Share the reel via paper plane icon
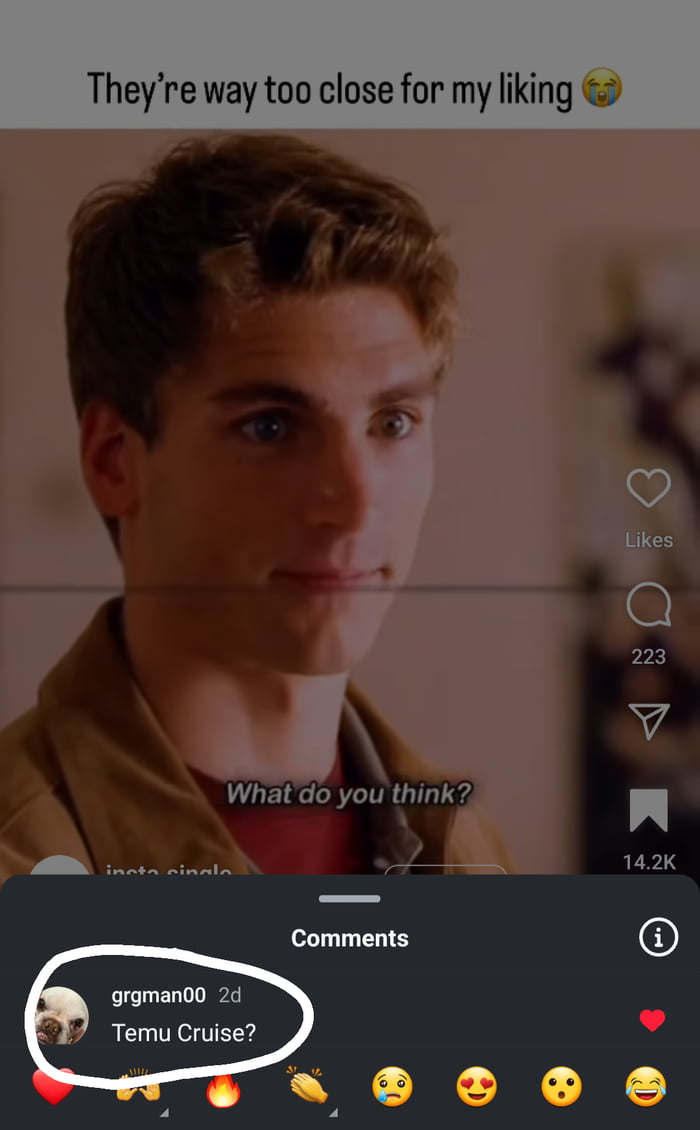This screenshot has height=1130, width=700. coord(648,720)
